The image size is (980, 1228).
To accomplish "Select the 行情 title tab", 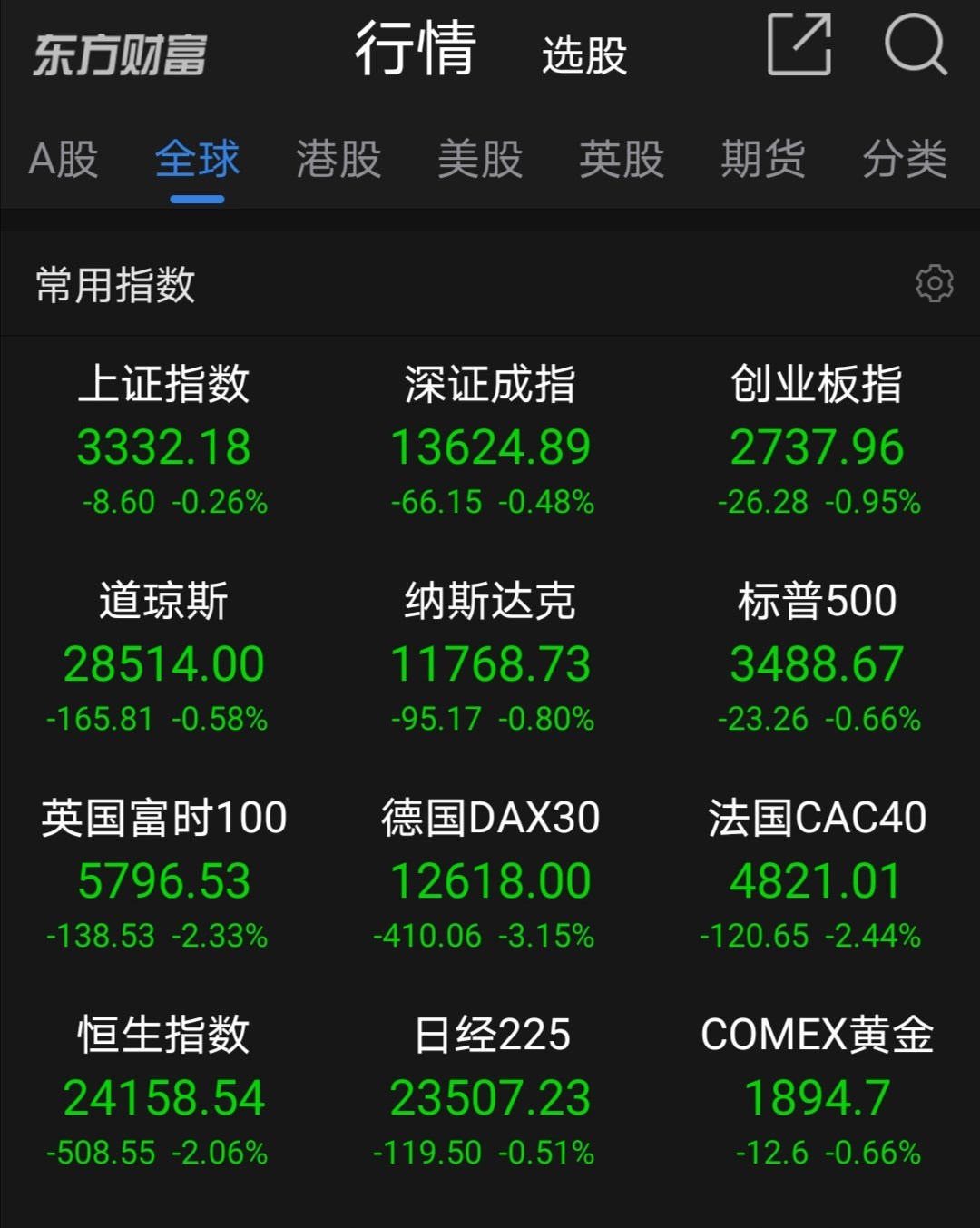I will (x=414, y=52).
